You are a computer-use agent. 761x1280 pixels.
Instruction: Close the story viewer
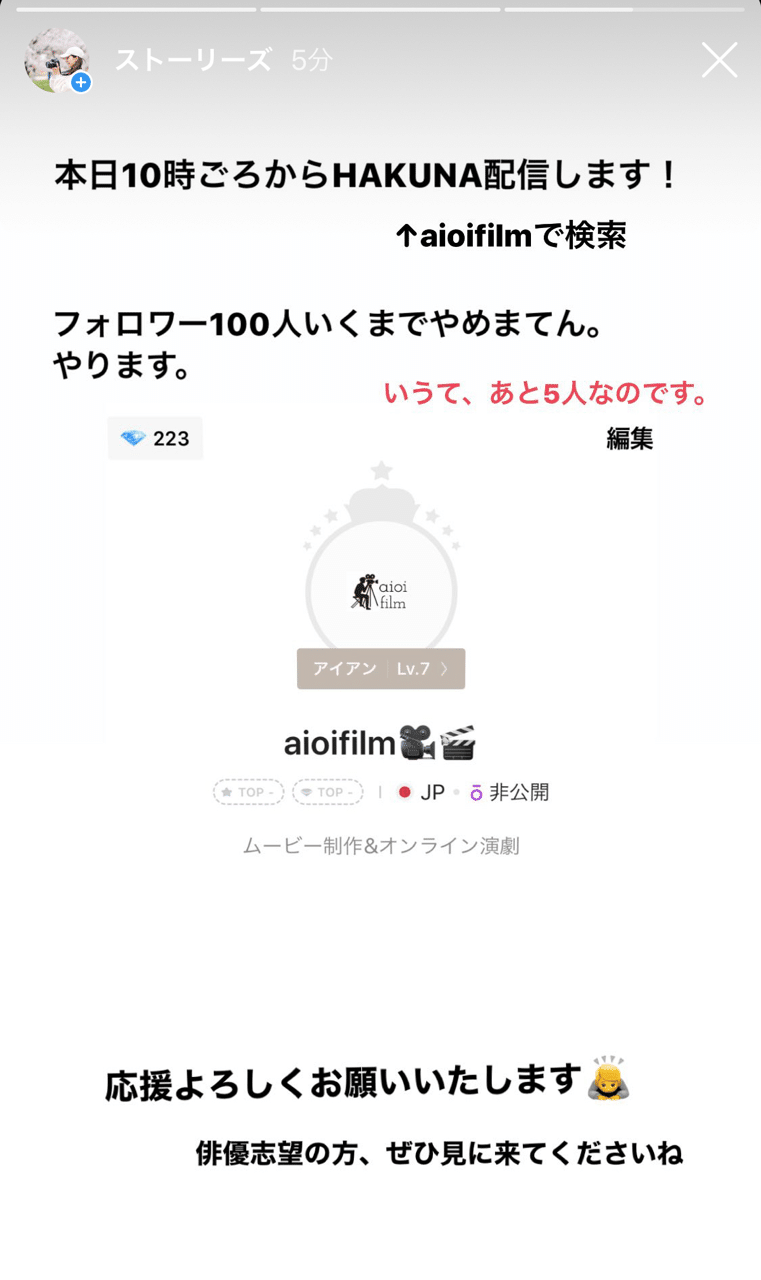click(x=719, y=60)
